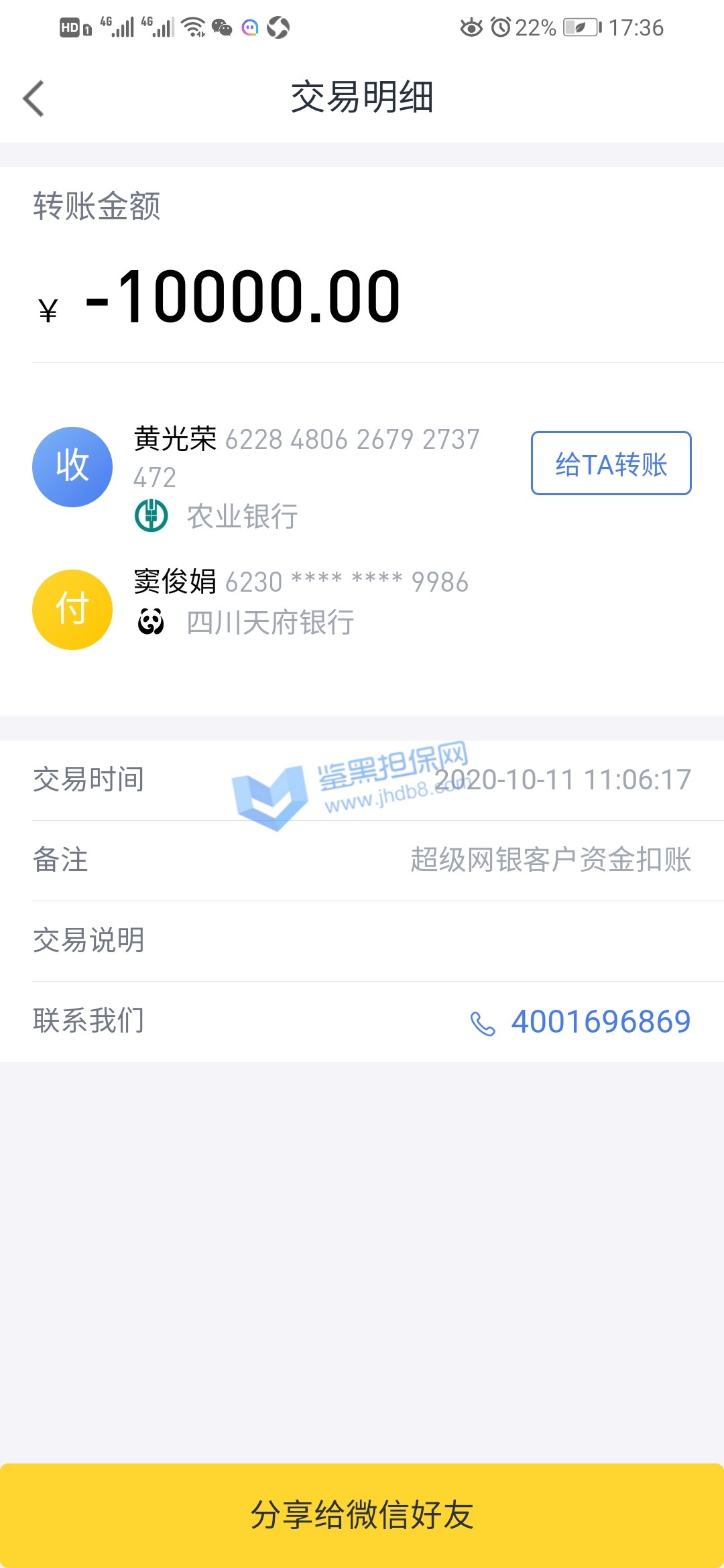Tap the 给TA转账 button
Screen dimensions: 724x1568
611,464
